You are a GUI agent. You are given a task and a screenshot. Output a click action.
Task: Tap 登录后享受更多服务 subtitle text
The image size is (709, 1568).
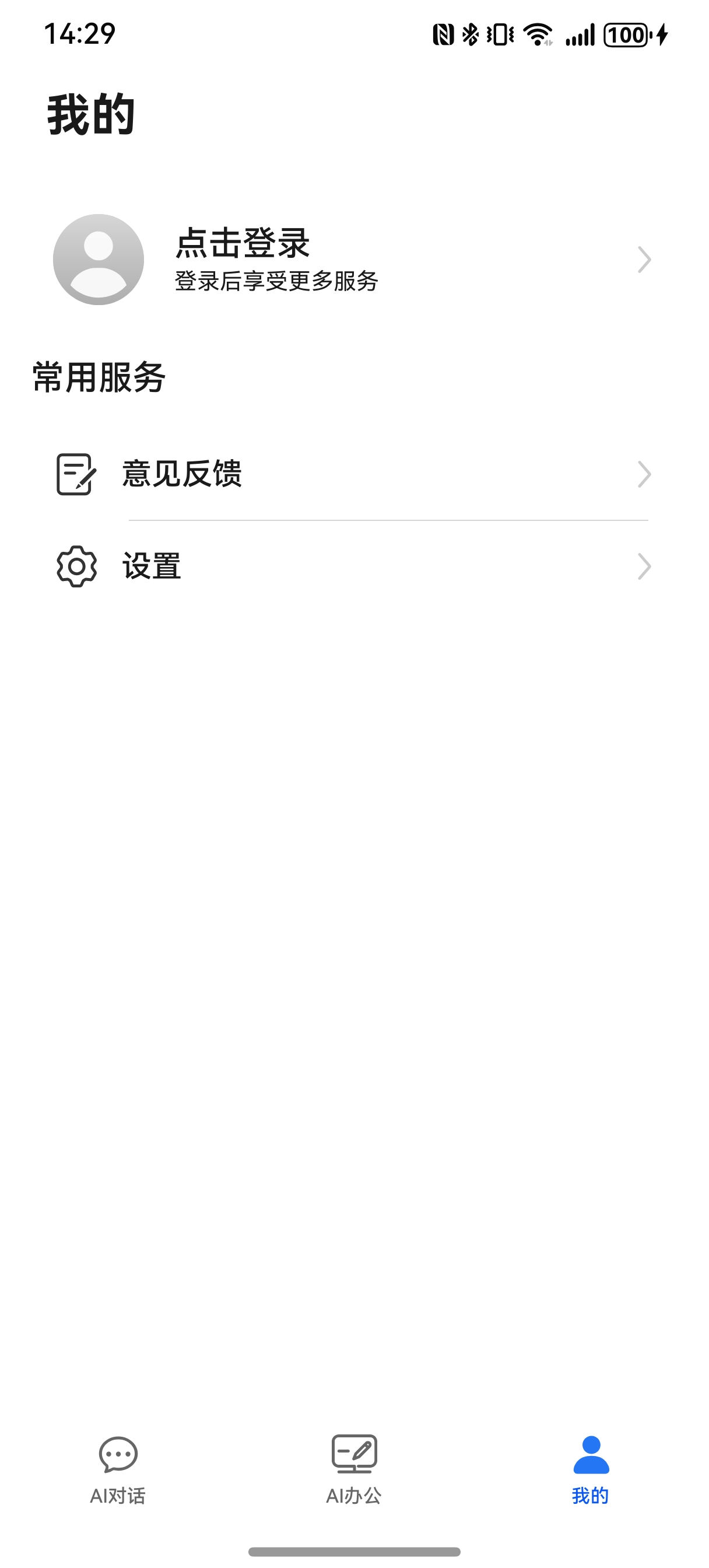(x=276, y=282)
